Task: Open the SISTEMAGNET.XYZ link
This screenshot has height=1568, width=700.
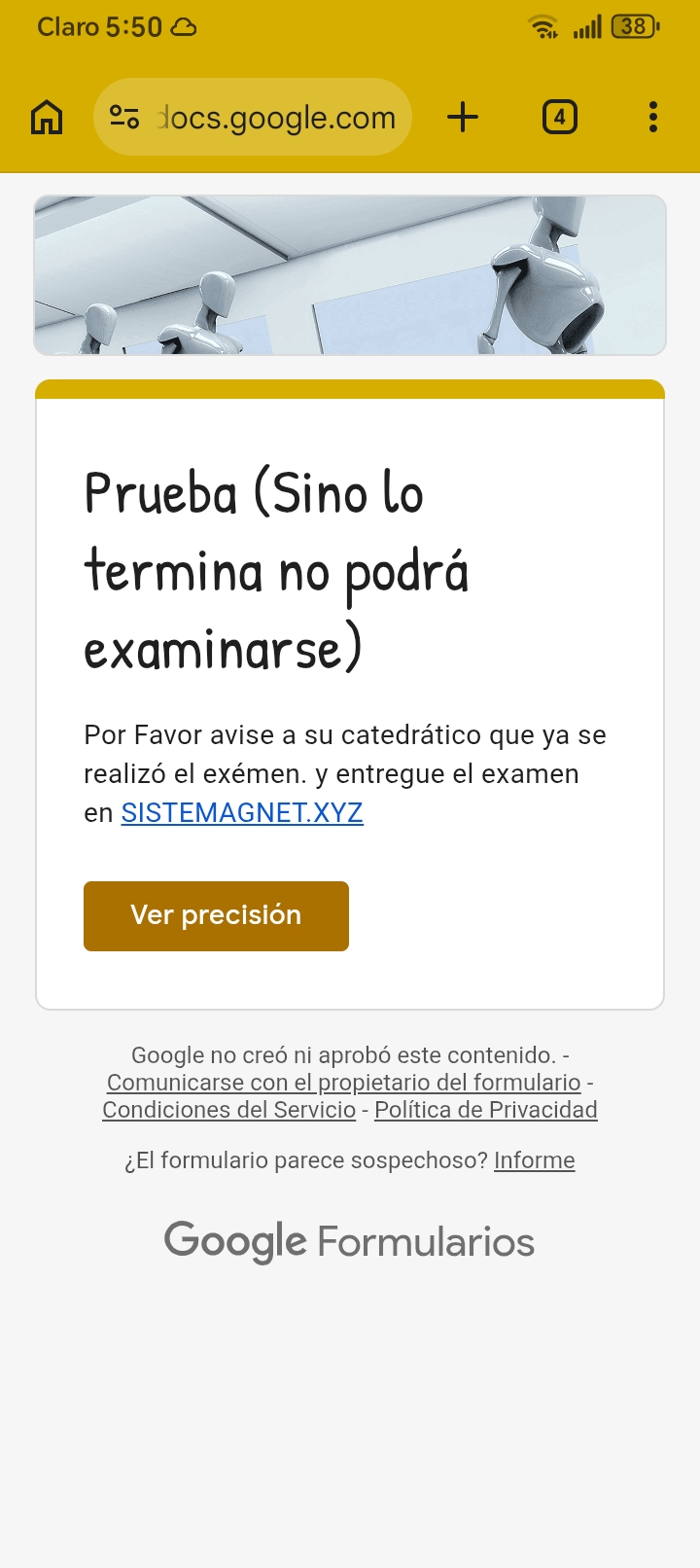Action: pos(242,813)
